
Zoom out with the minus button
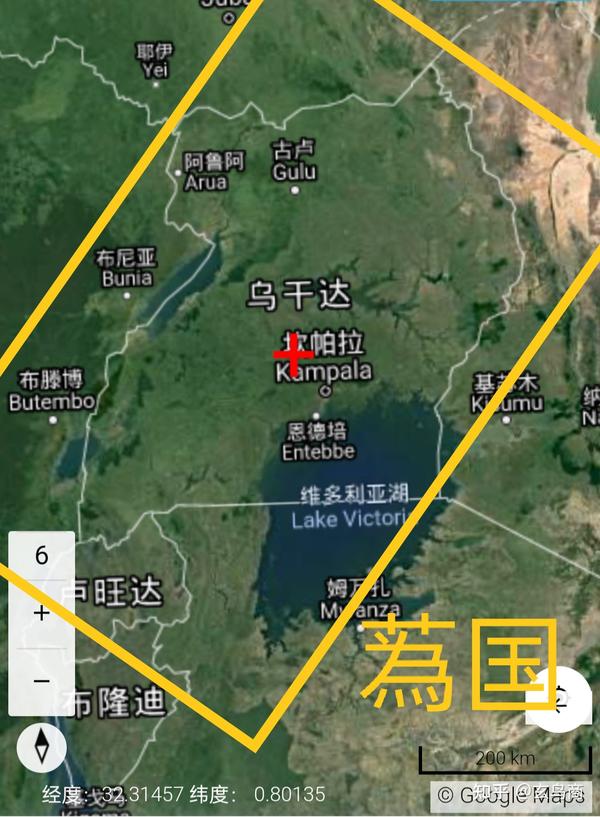point(41,680)
